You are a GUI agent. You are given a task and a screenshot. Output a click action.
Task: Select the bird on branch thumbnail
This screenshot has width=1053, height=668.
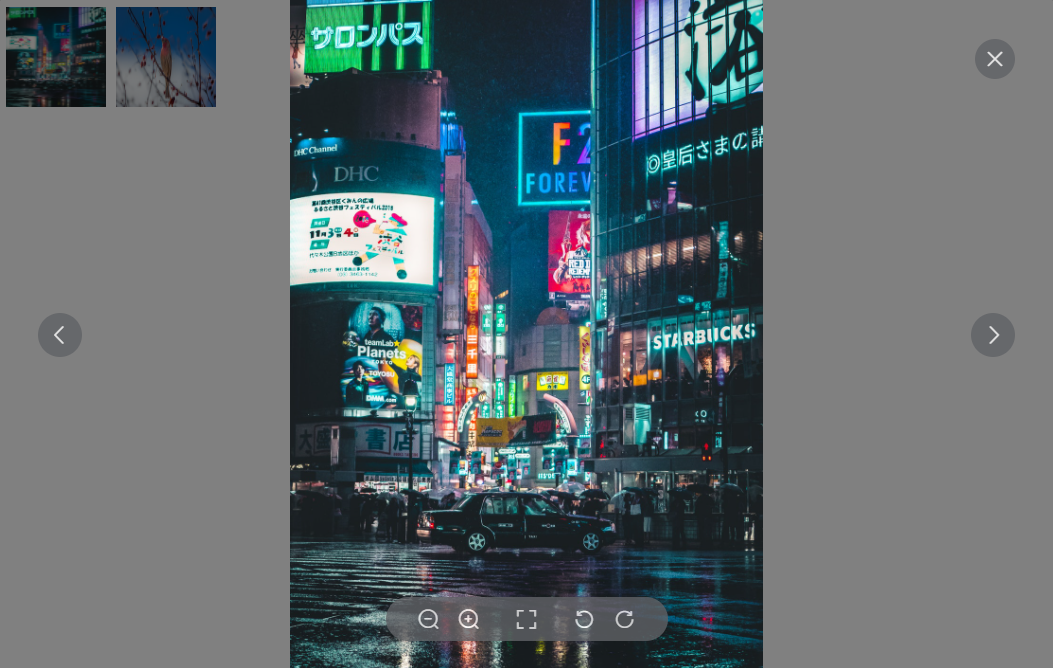point(166,57)
